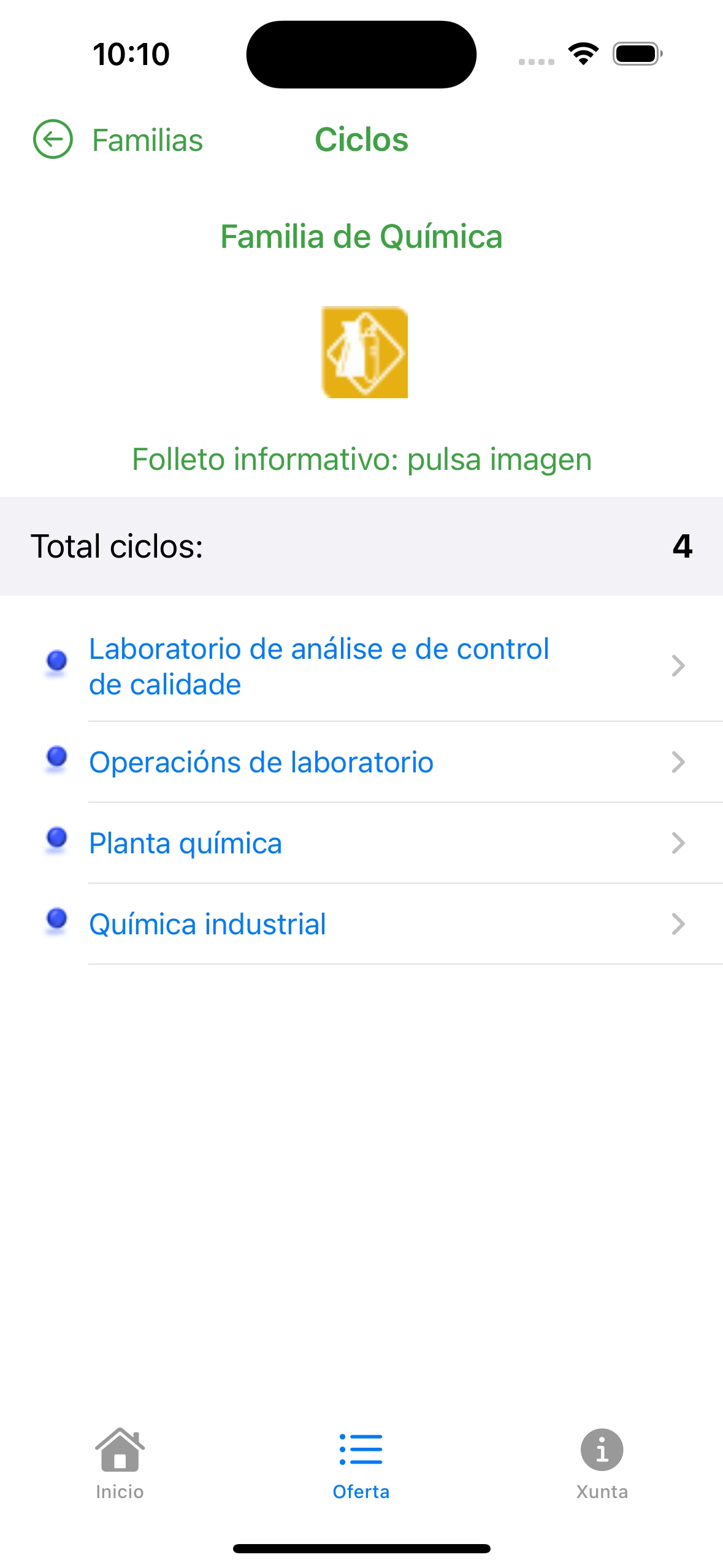This screenshot has height=1568, width=723.
Task: Open Laboratorio de análise e de control de calidade
Action: (319, 666)
